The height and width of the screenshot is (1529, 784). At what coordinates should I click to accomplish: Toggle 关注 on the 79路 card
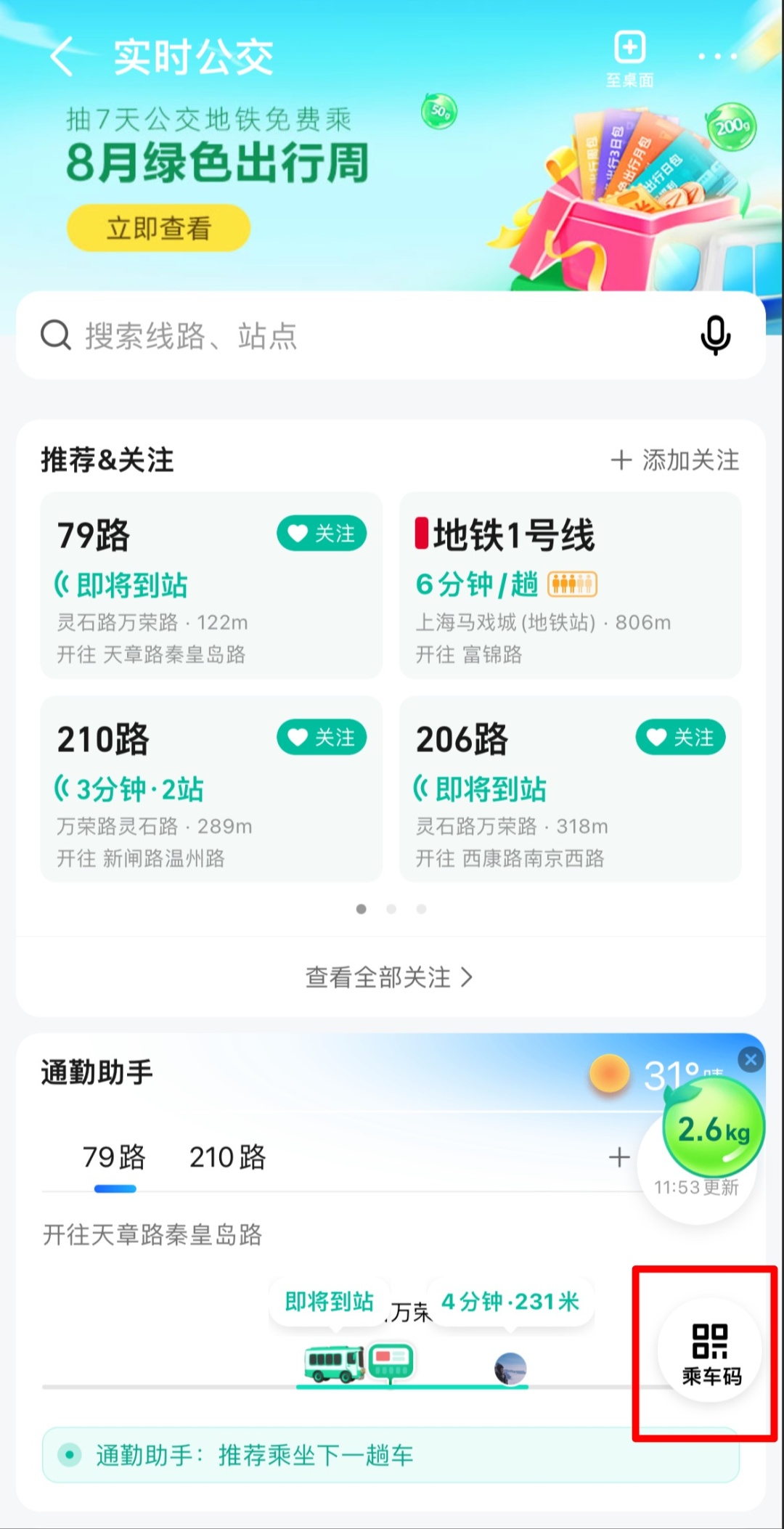tap(322, 534)
